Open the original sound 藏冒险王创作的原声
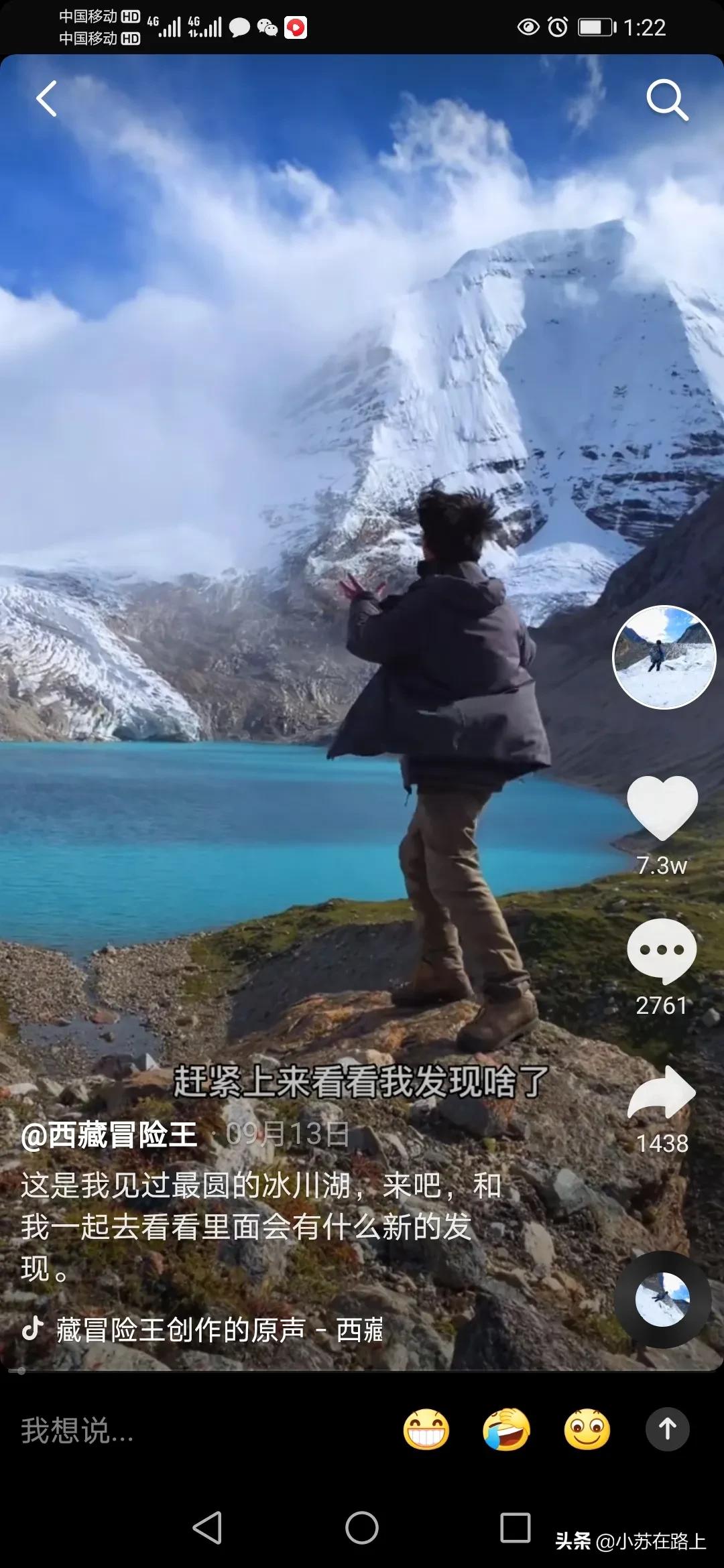724x1568 pixels. pos(201,1329)
